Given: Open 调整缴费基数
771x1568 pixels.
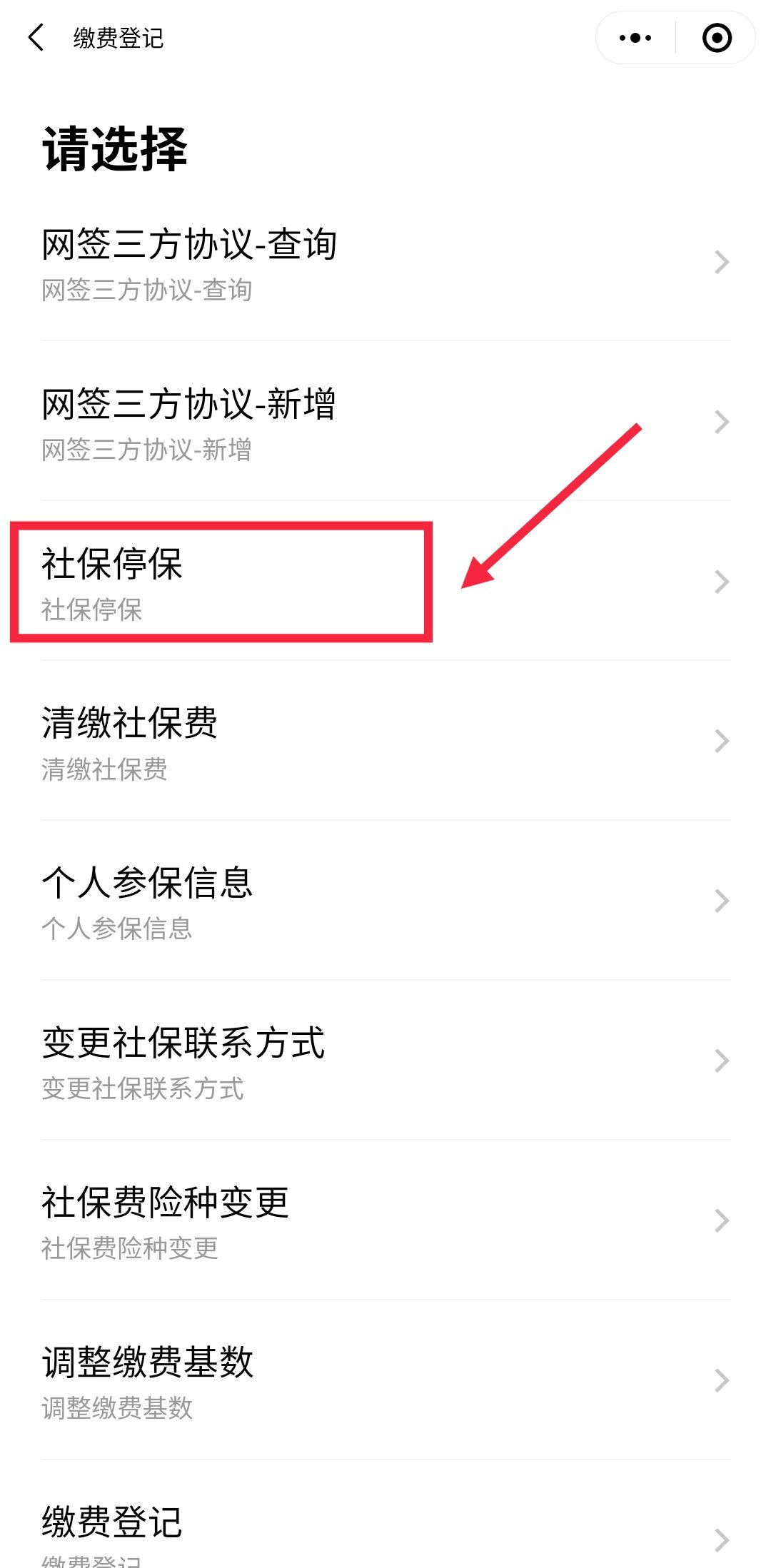Looking at the screenshot, I should tap(385, 1381).
